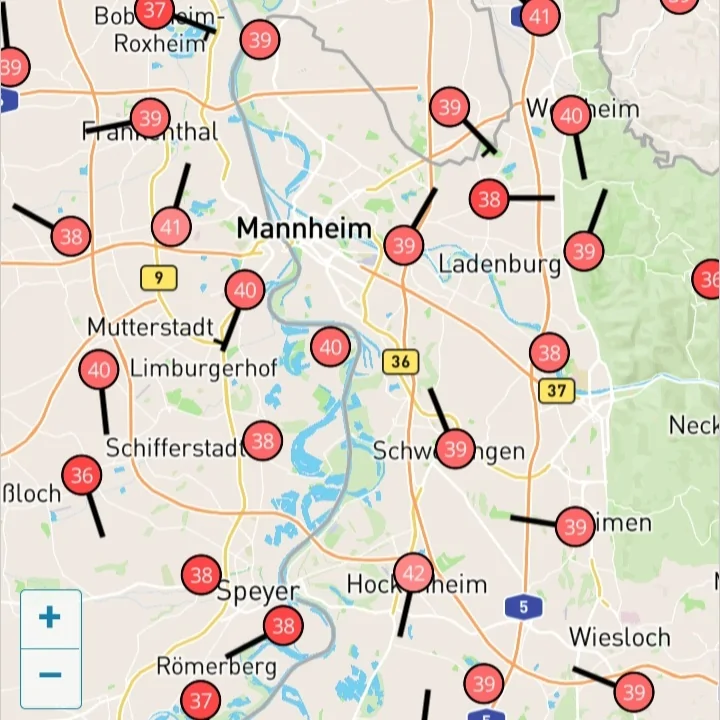Select the 40 marker at Weinheim
The width and height of the screenshot is (720, 720).
pos(571,116)
